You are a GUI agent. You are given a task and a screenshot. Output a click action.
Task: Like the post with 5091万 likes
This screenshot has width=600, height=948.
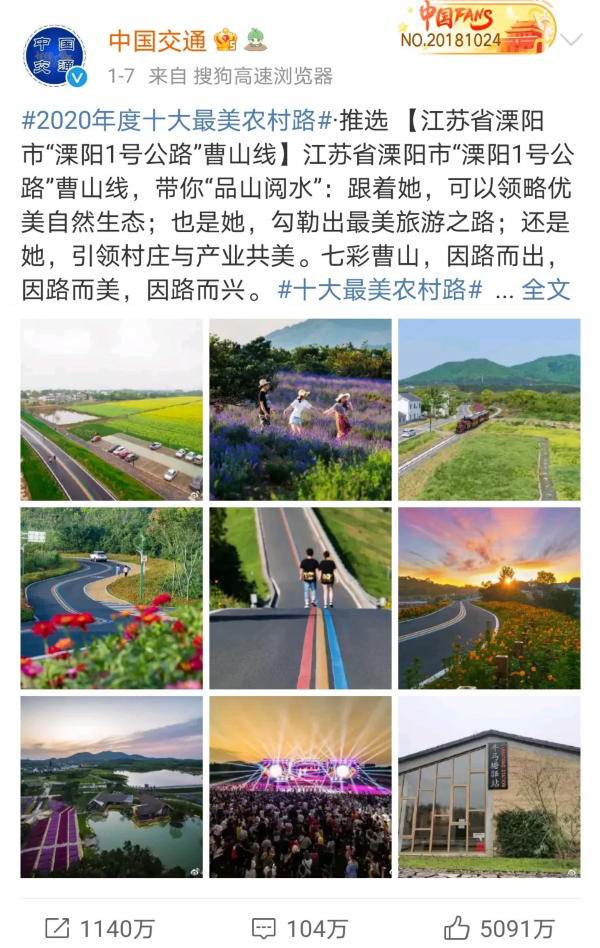pyautogui.click(x=498, y=928)
